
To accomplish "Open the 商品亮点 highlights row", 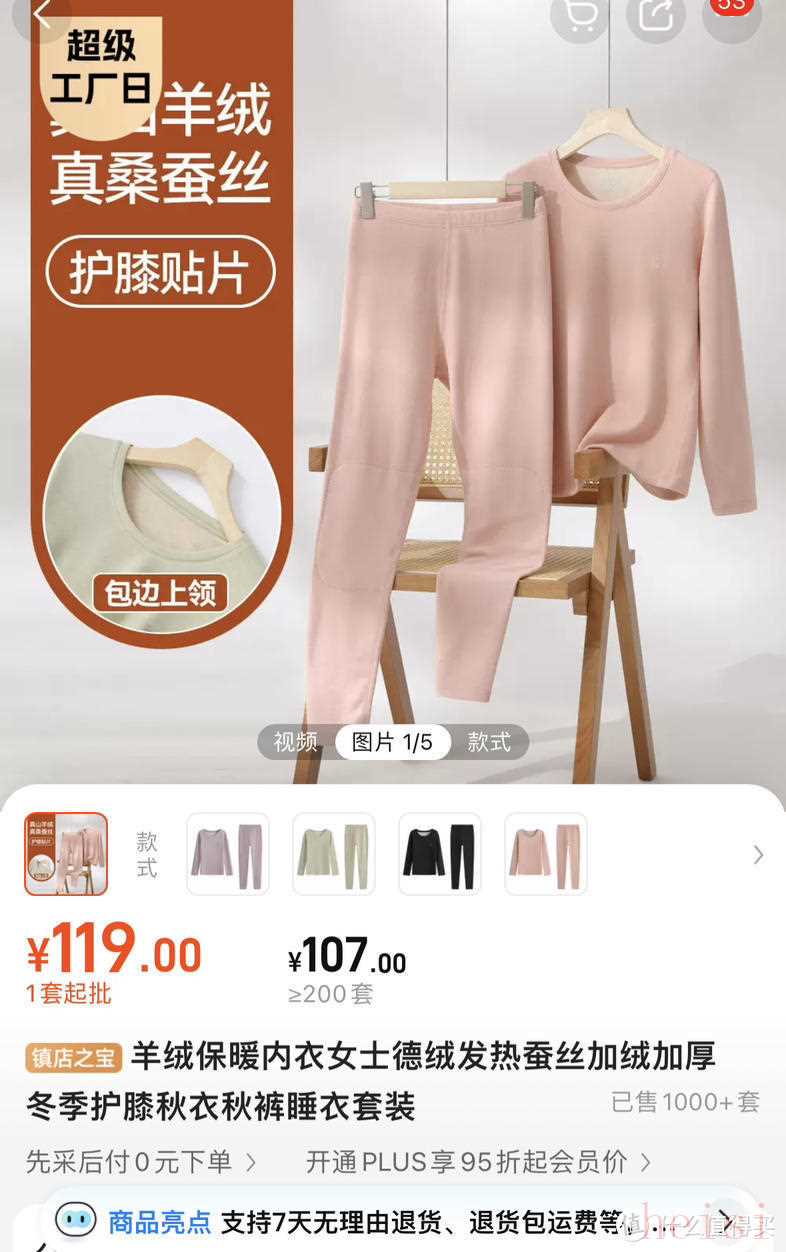I will [x=400, y=1222].
